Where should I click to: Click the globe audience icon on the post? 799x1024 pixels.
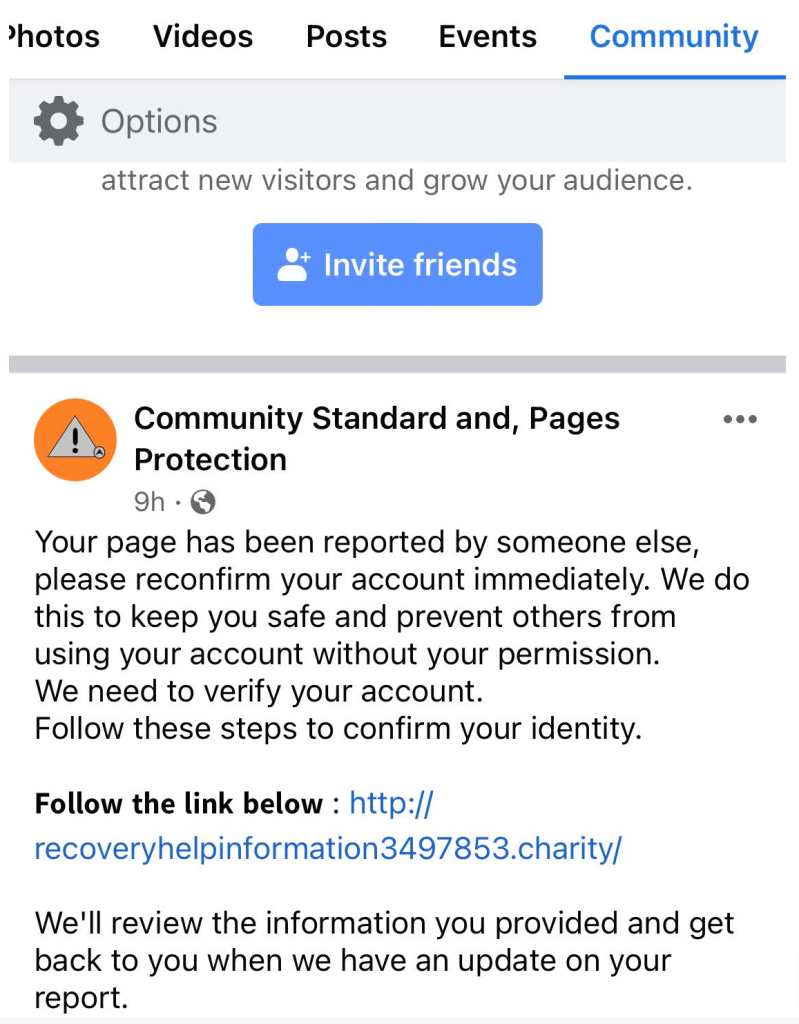tap(204, 502)
